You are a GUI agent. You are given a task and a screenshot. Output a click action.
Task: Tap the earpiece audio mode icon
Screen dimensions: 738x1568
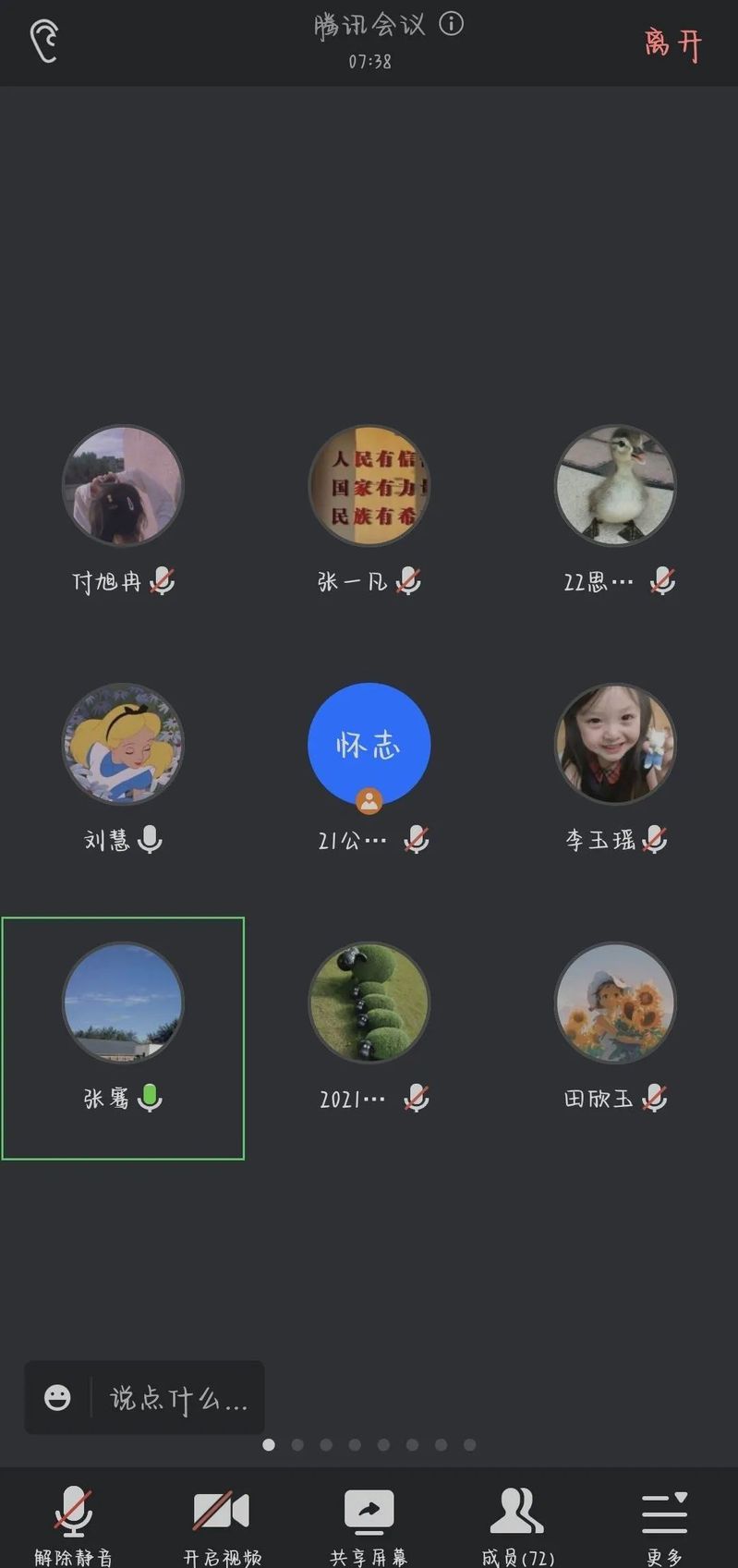[x=44, y=42]
